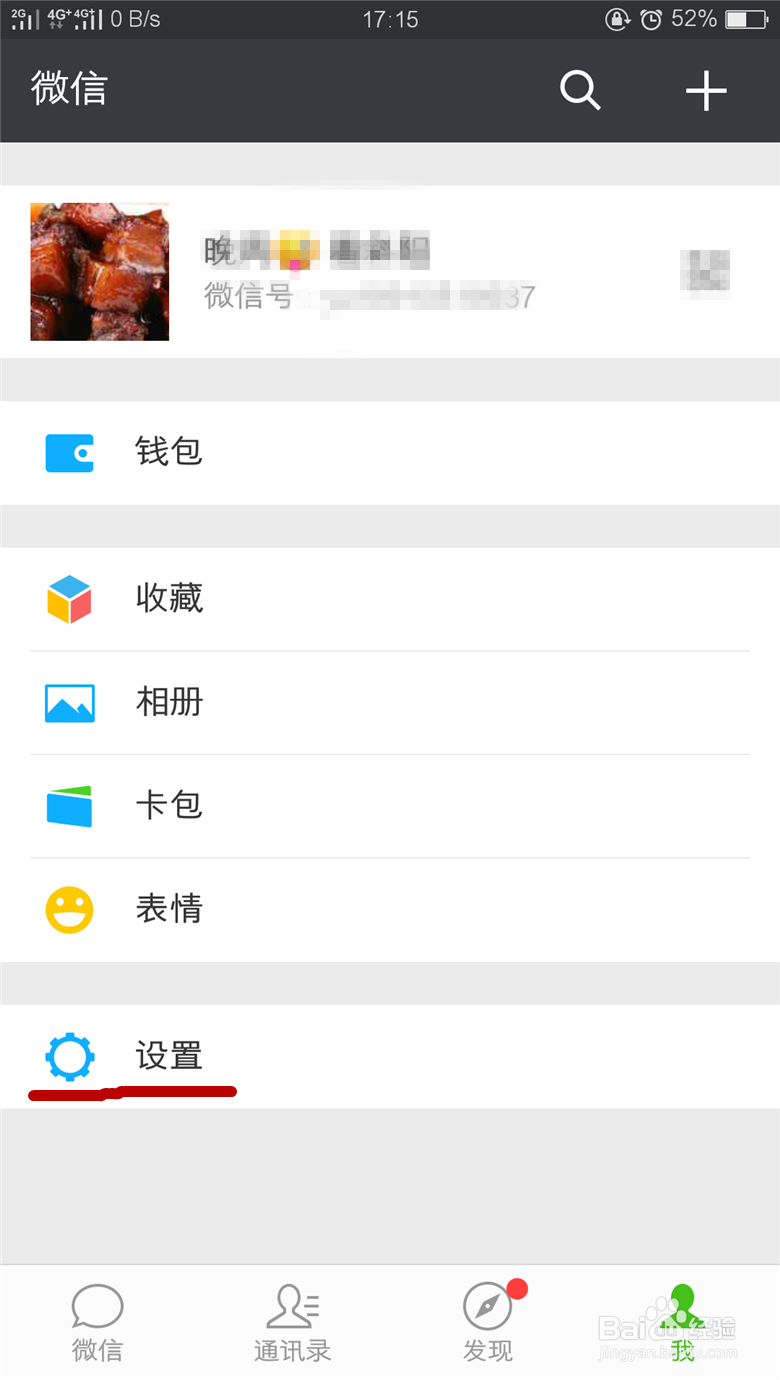This screenshot has width=780, height=1380.
Task: Select the Favorites (收藏) icon
Action: pyautogui.click(x=68, y=598)
